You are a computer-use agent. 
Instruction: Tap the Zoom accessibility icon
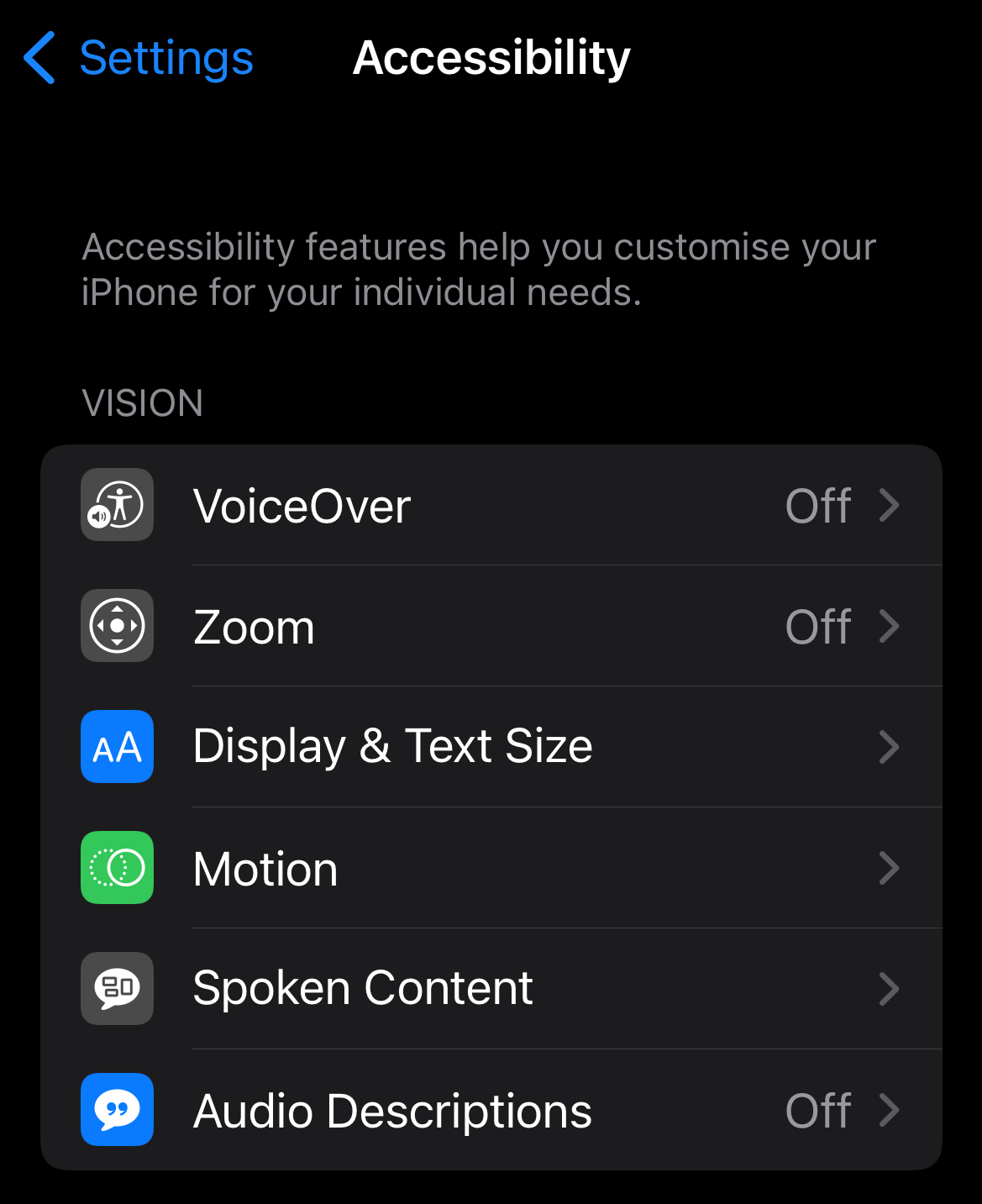pyautogui.click(x=117, y=626)
